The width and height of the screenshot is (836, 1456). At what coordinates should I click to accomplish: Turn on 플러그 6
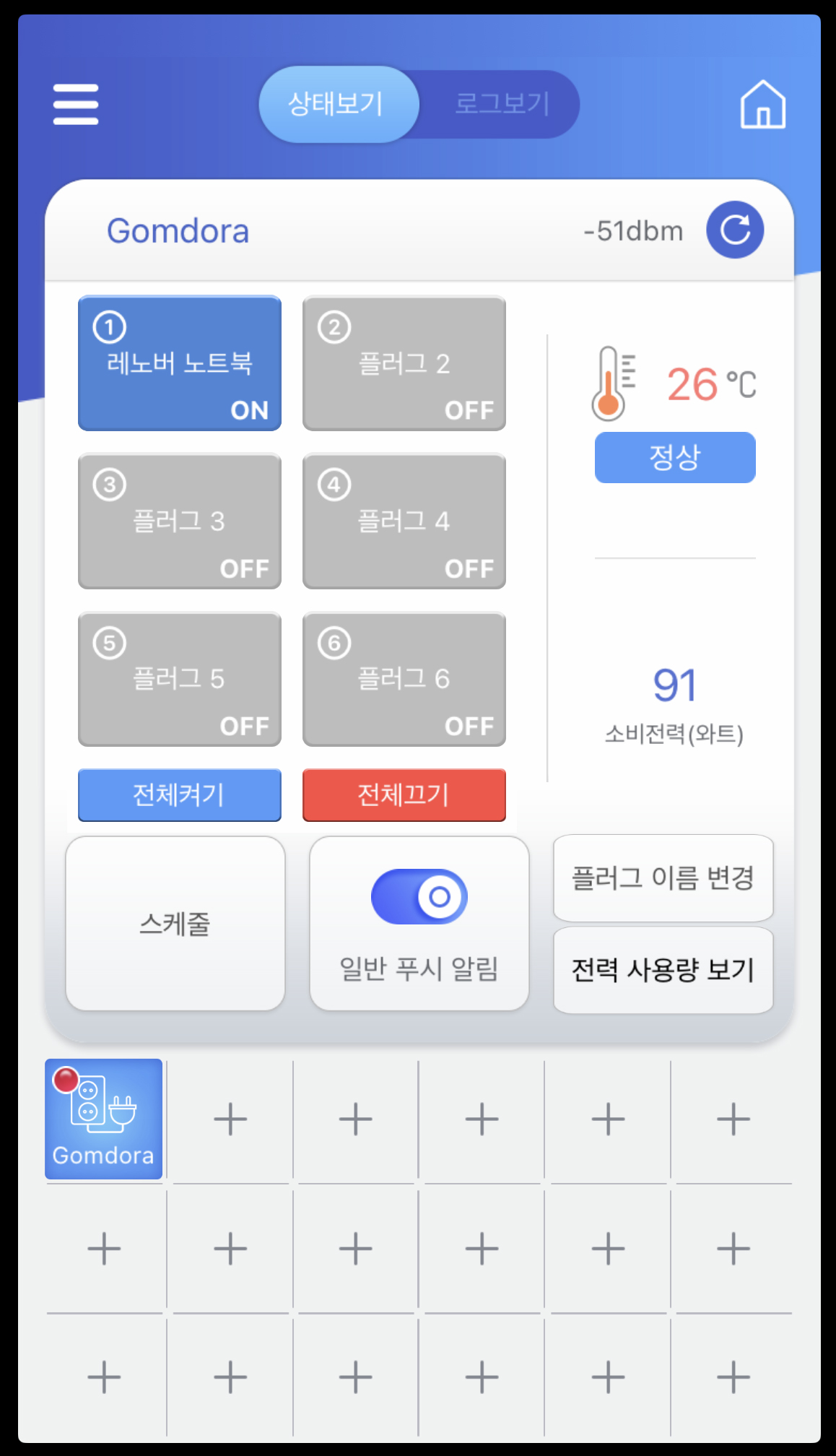[404, 679]
